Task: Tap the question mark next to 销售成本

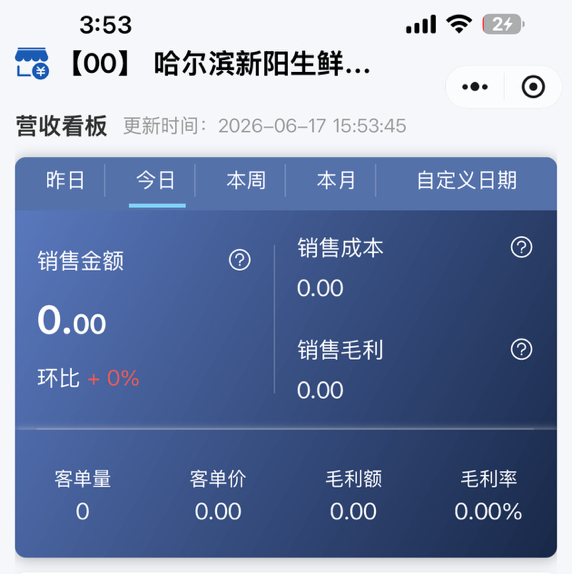Action: [521, 247]
